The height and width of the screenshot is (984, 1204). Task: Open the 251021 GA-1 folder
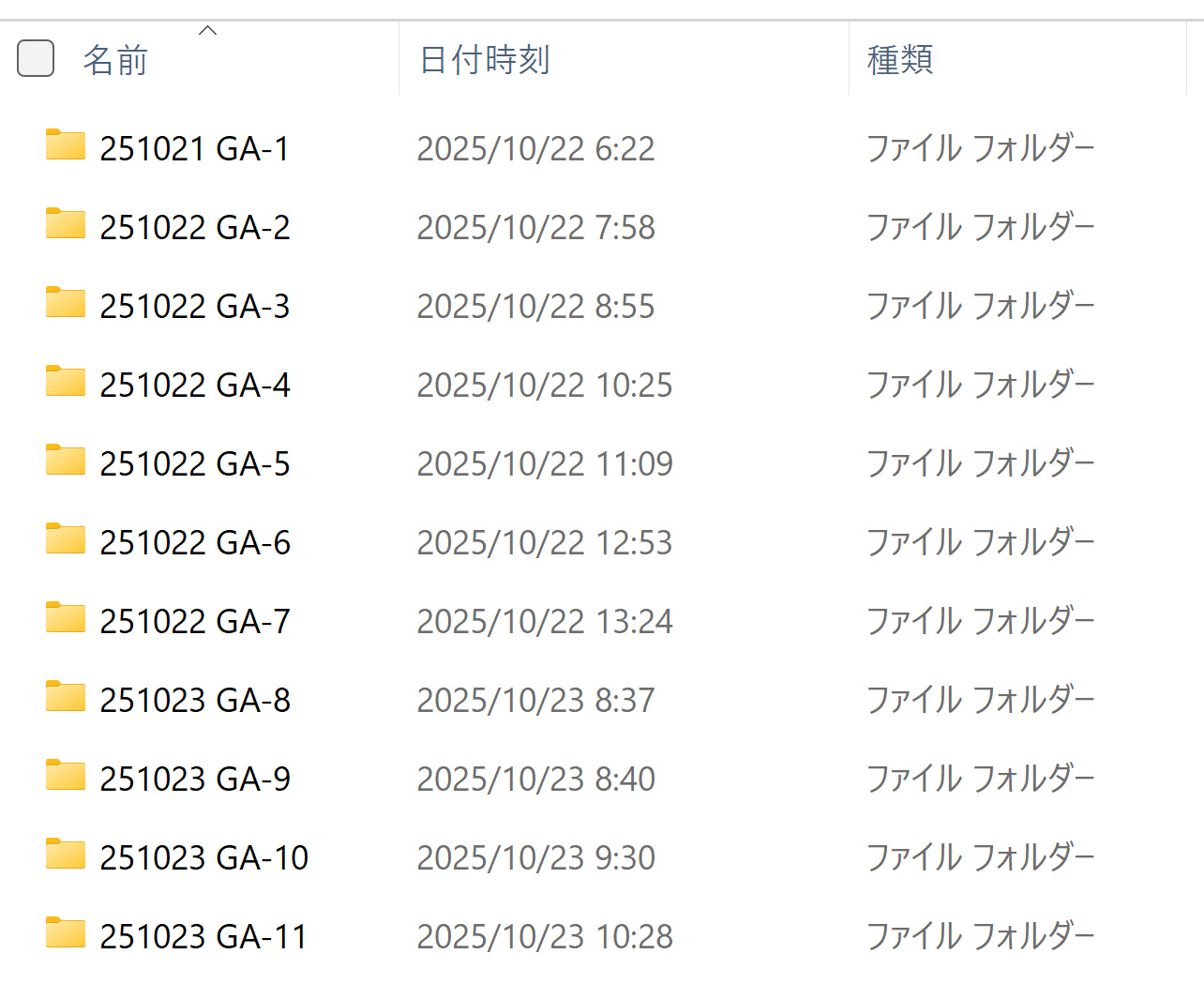pyautogui.click(x=194, y=148)
